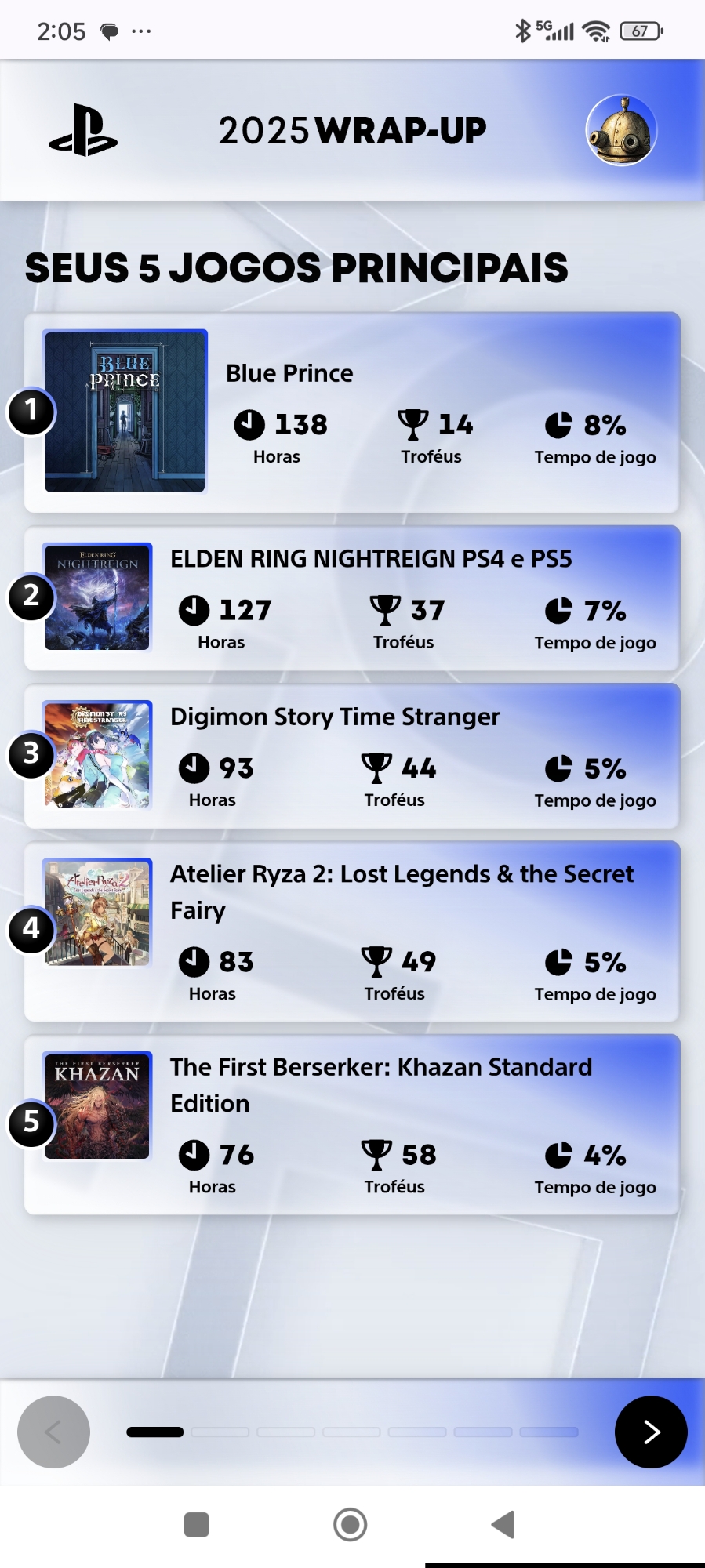Image resolution: width=705 pixels, height=1568 pixels.
Task: Go to the next wrap-up slide
Action: [x=651, y=1432]
